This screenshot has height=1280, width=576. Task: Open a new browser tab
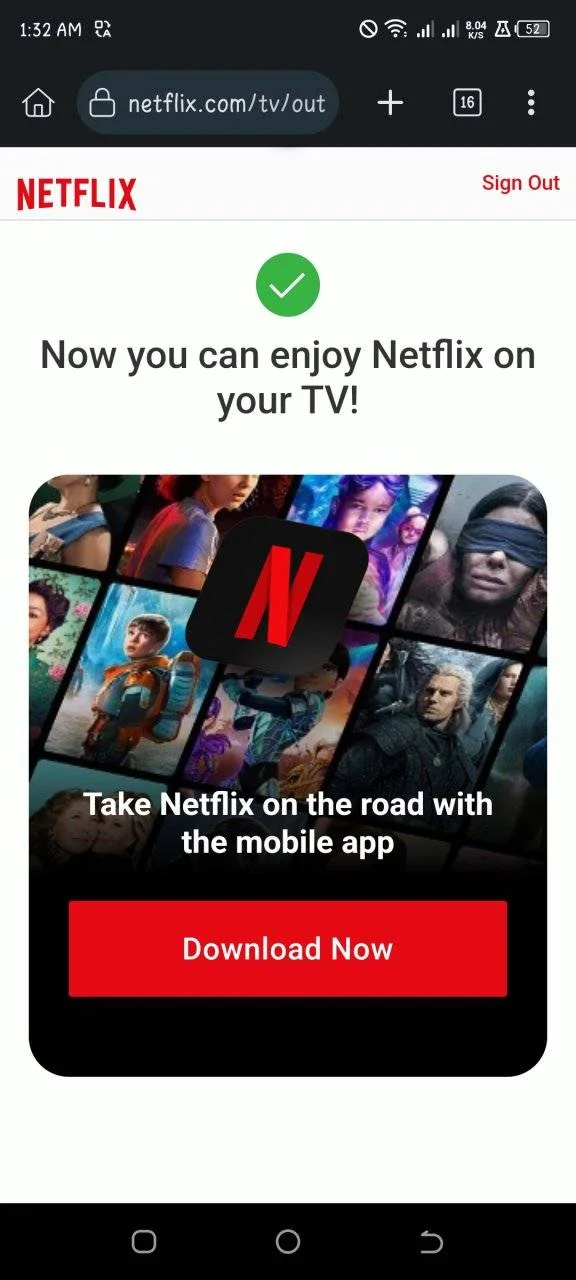(390, 102)
